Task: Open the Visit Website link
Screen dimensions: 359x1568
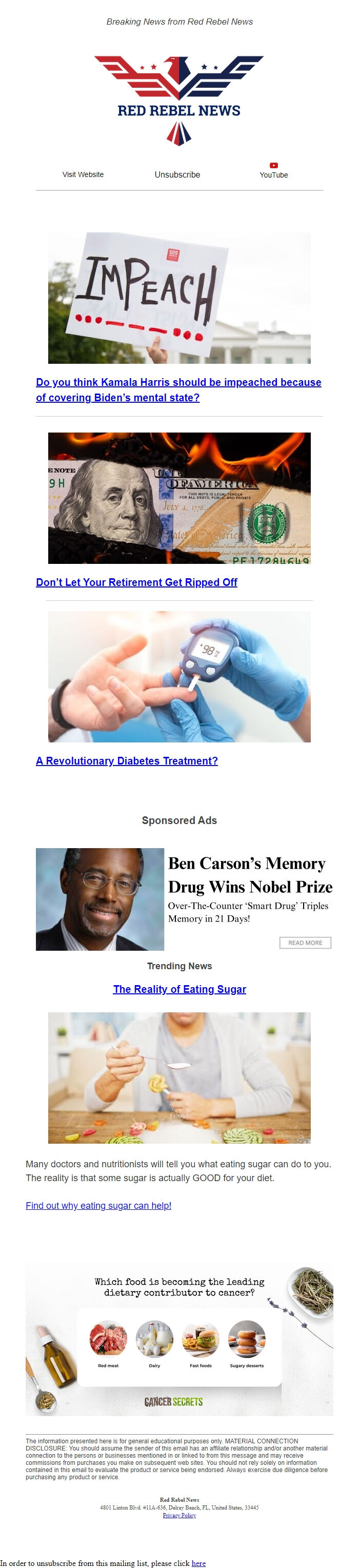Action: (x=83, y=174)
